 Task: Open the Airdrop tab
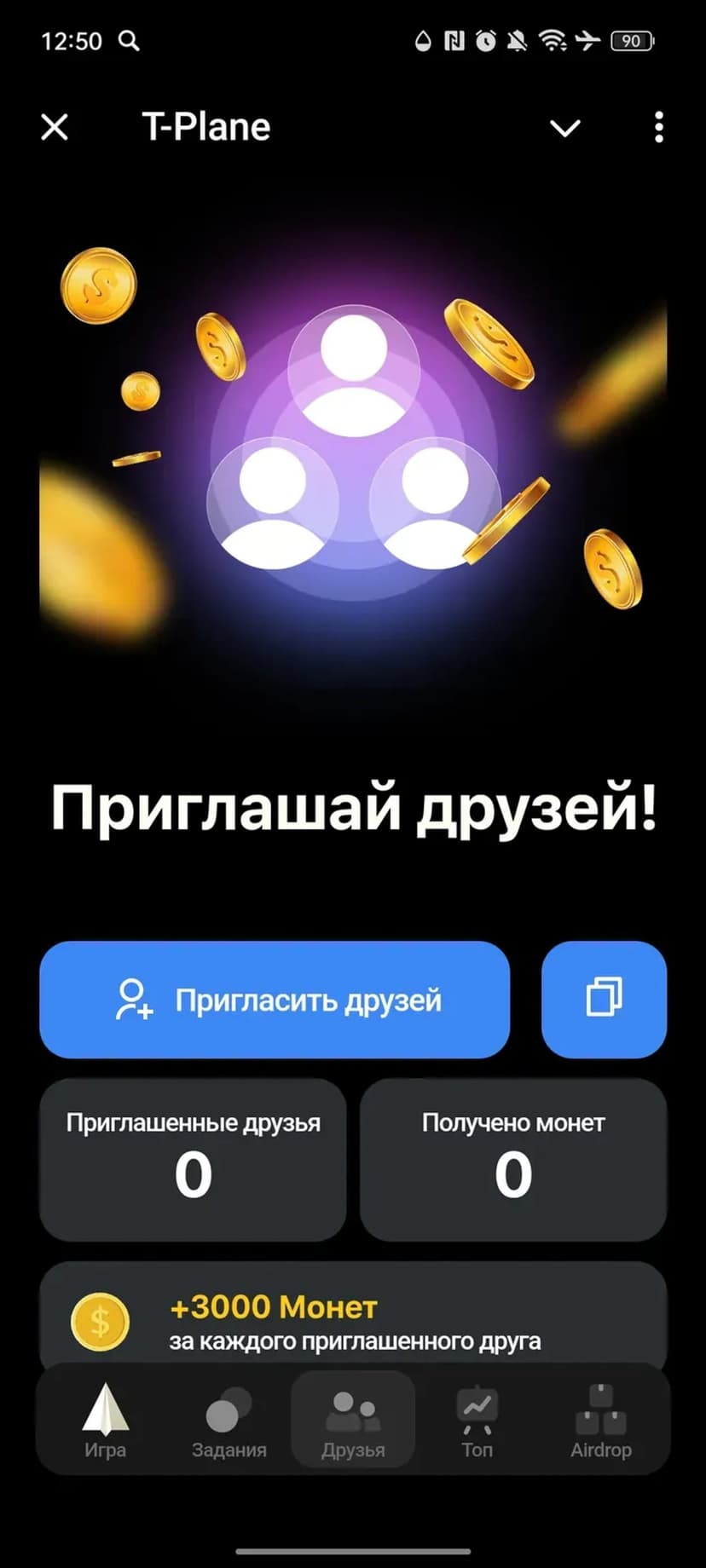click(x=601, y=1421)
